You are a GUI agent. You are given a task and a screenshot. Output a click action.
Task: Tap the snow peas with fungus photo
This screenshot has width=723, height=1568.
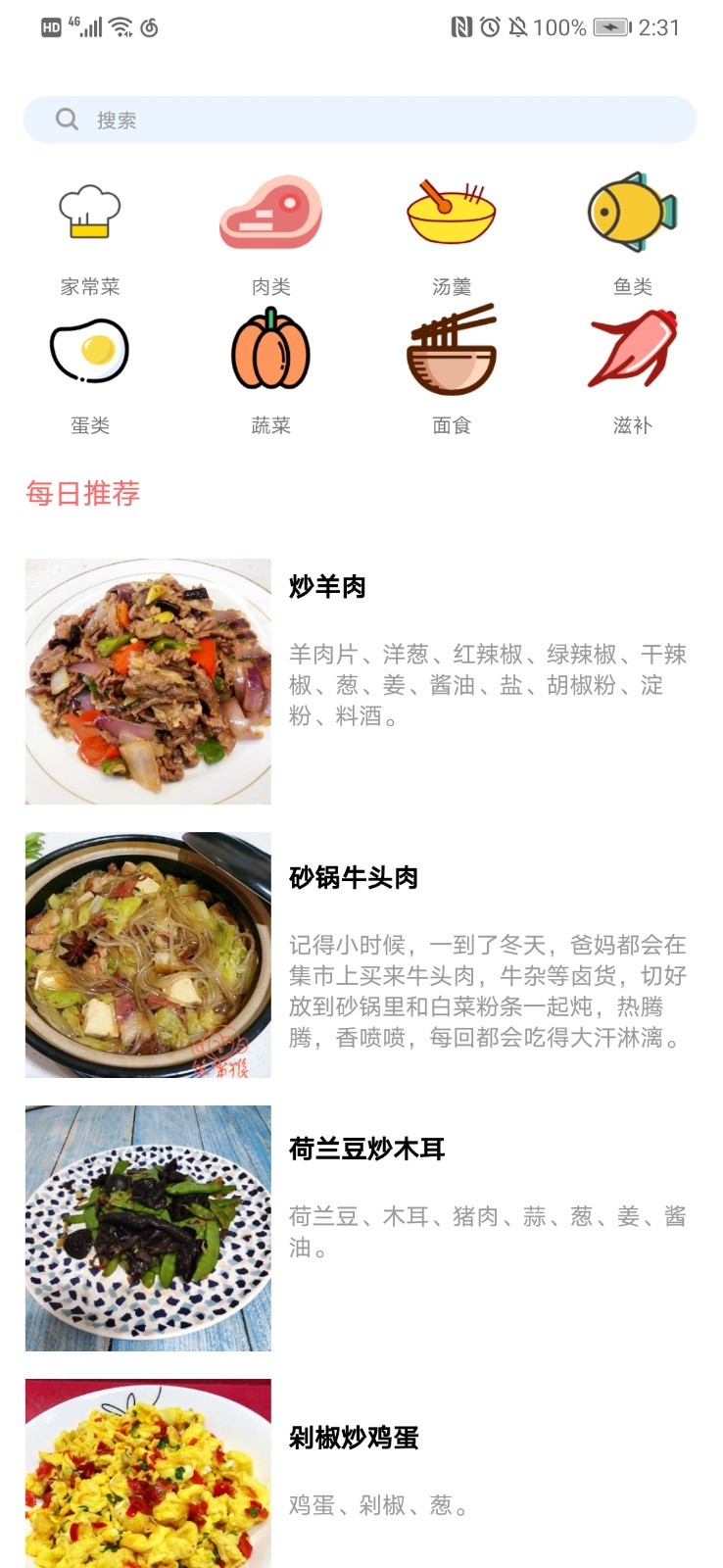point(147,1227)
